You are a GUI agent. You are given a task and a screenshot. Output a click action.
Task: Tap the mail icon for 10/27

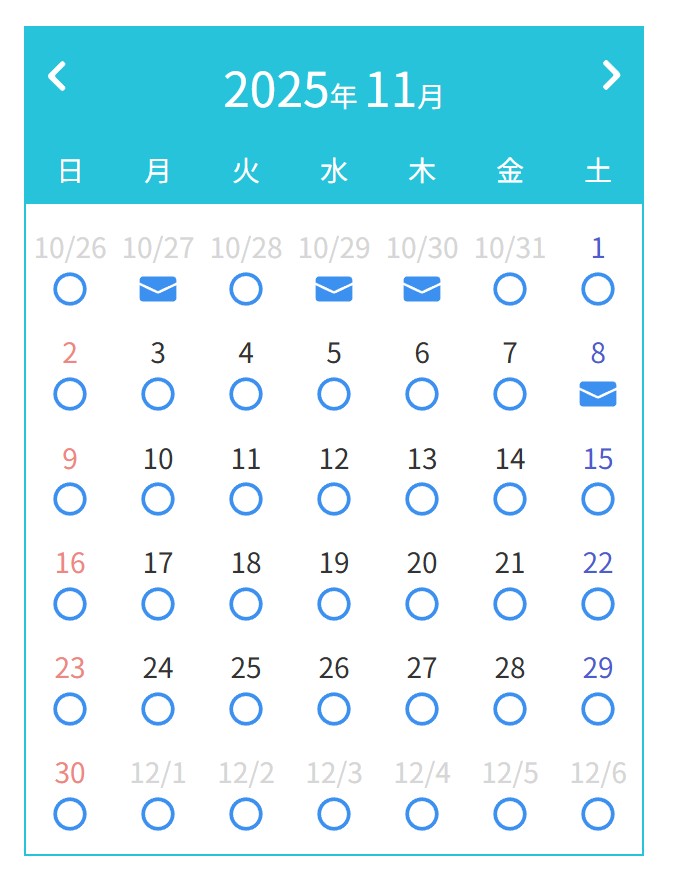(158, 290)
